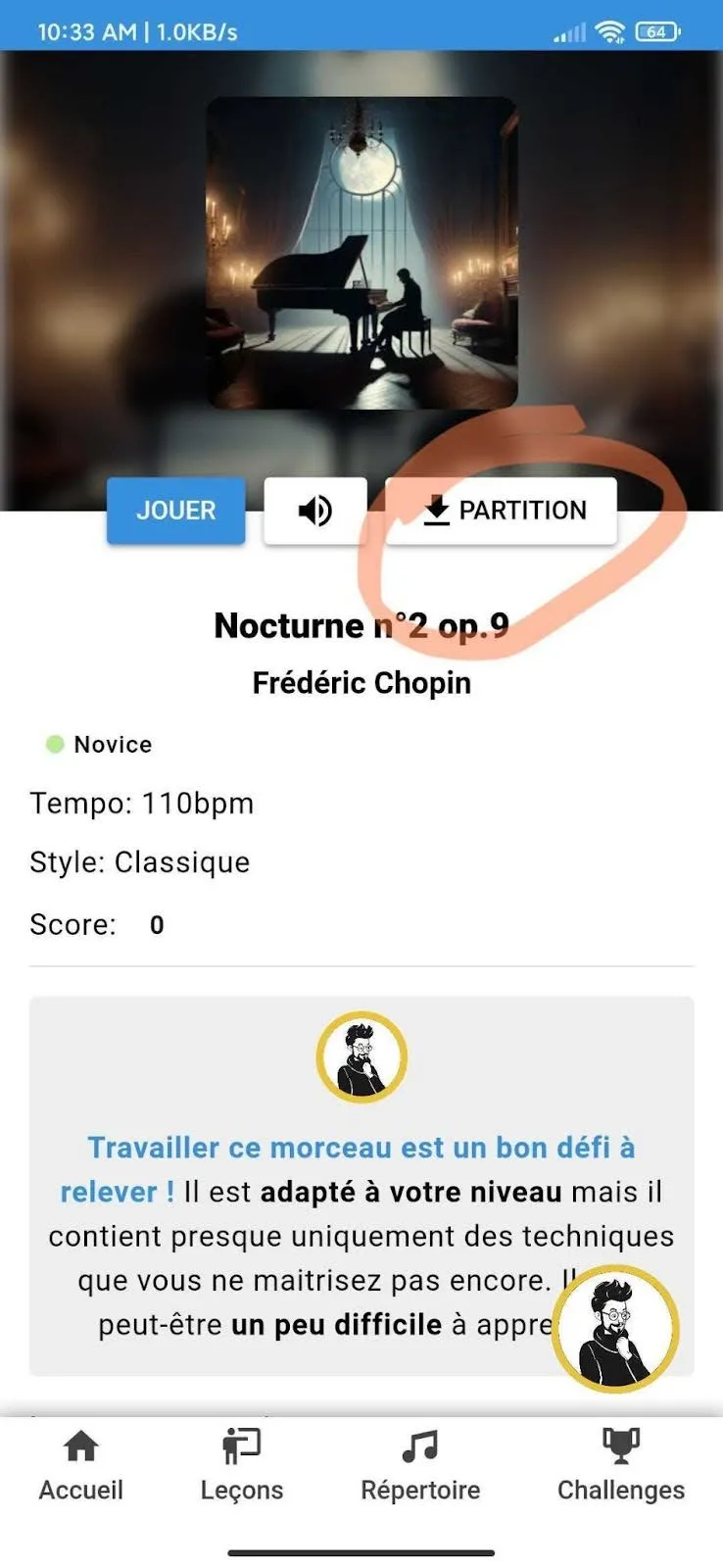Open the Nocturne n°2 op.9 album artwork

tap(361, 253)
